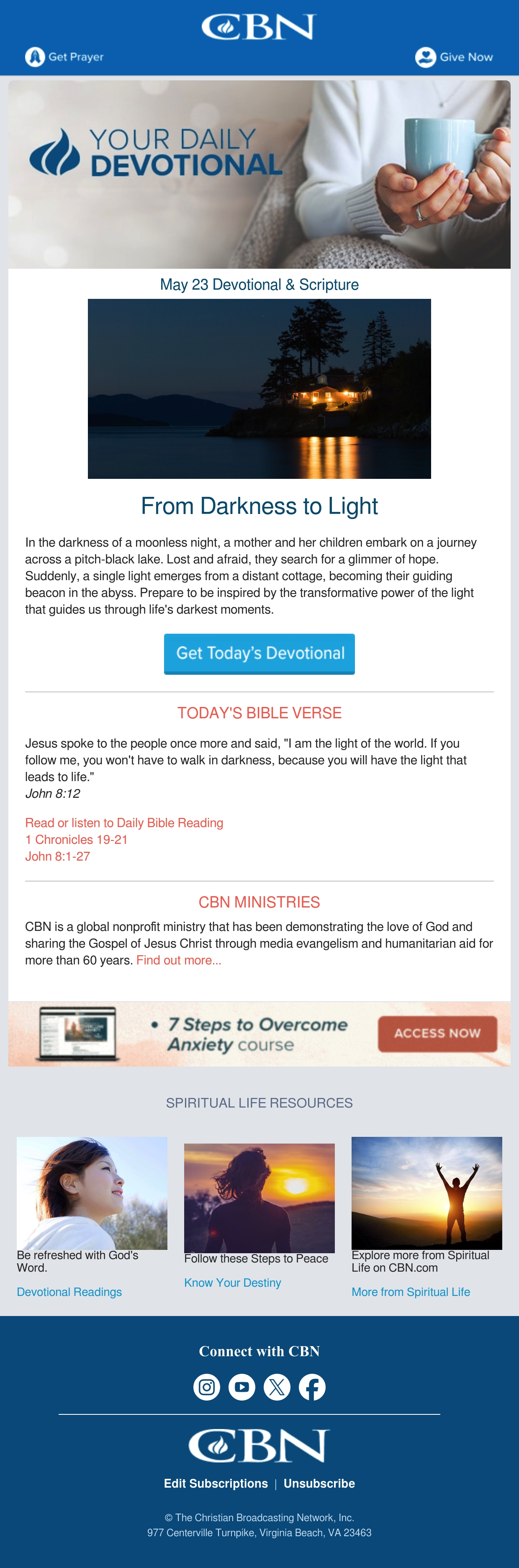The height and width of the screenshot is (1568, 519).
Task: Visit CBN's Instagram page
Action: click(207, 1387)
